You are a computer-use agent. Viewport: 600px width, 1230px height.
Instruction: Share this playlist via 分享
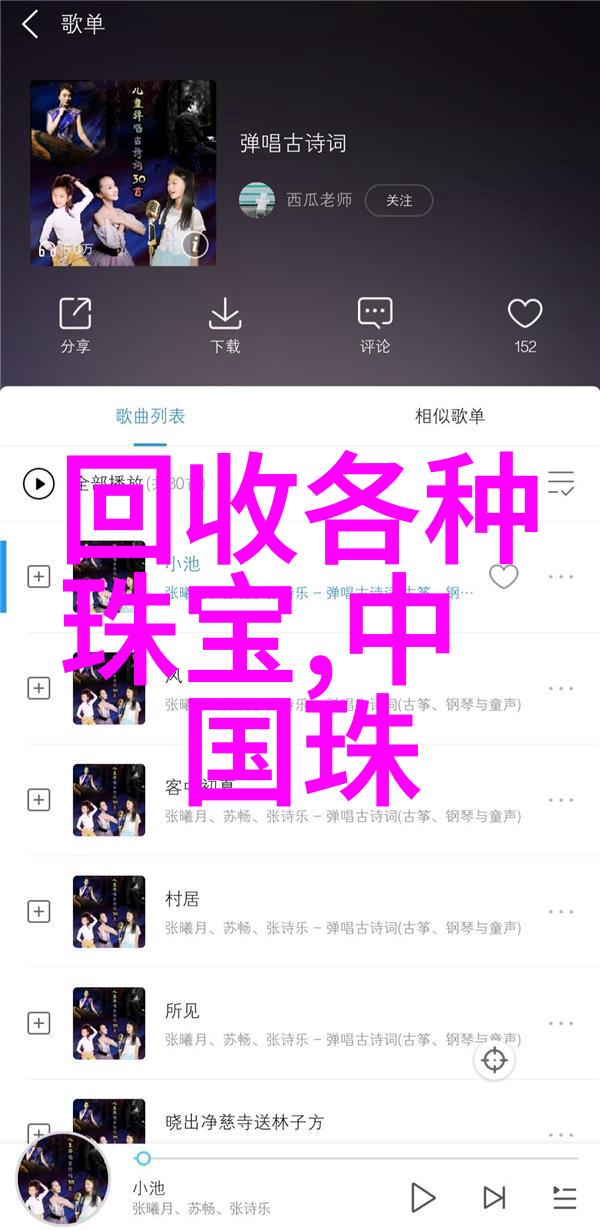click(x=75, y=326)
